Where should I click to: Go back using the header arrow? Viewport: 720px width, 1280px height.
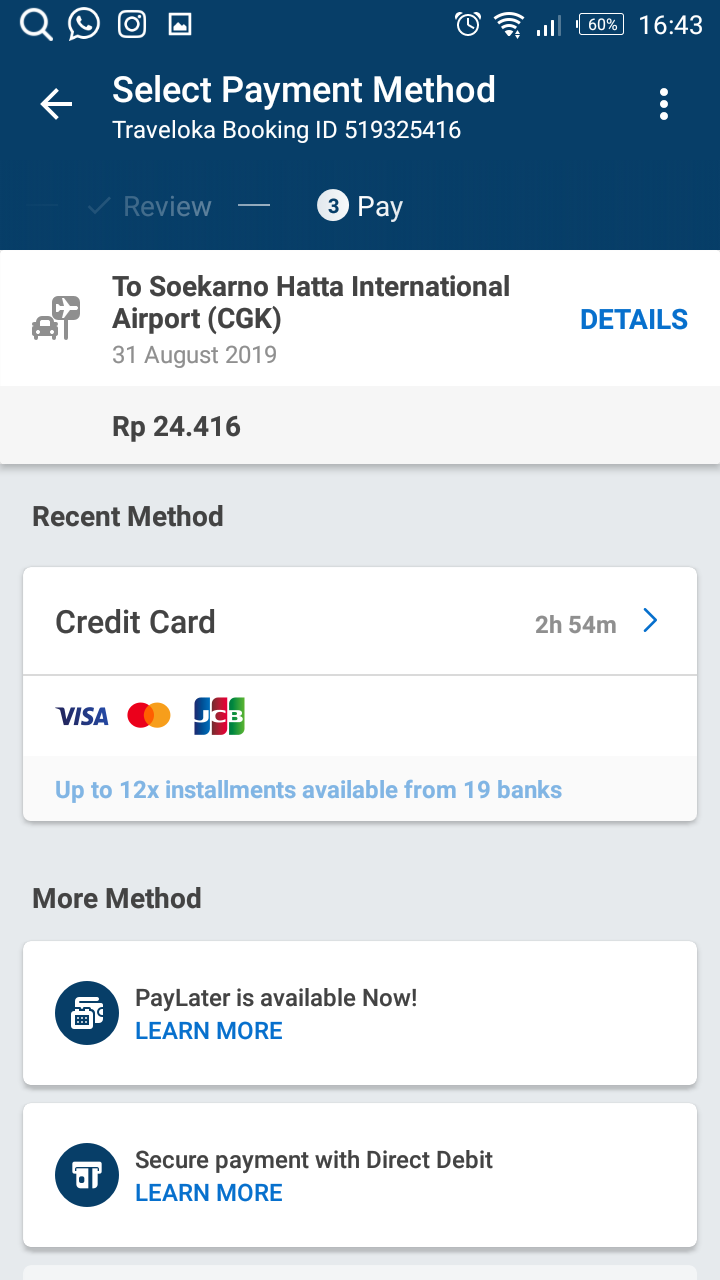click(x=56, y=104)
